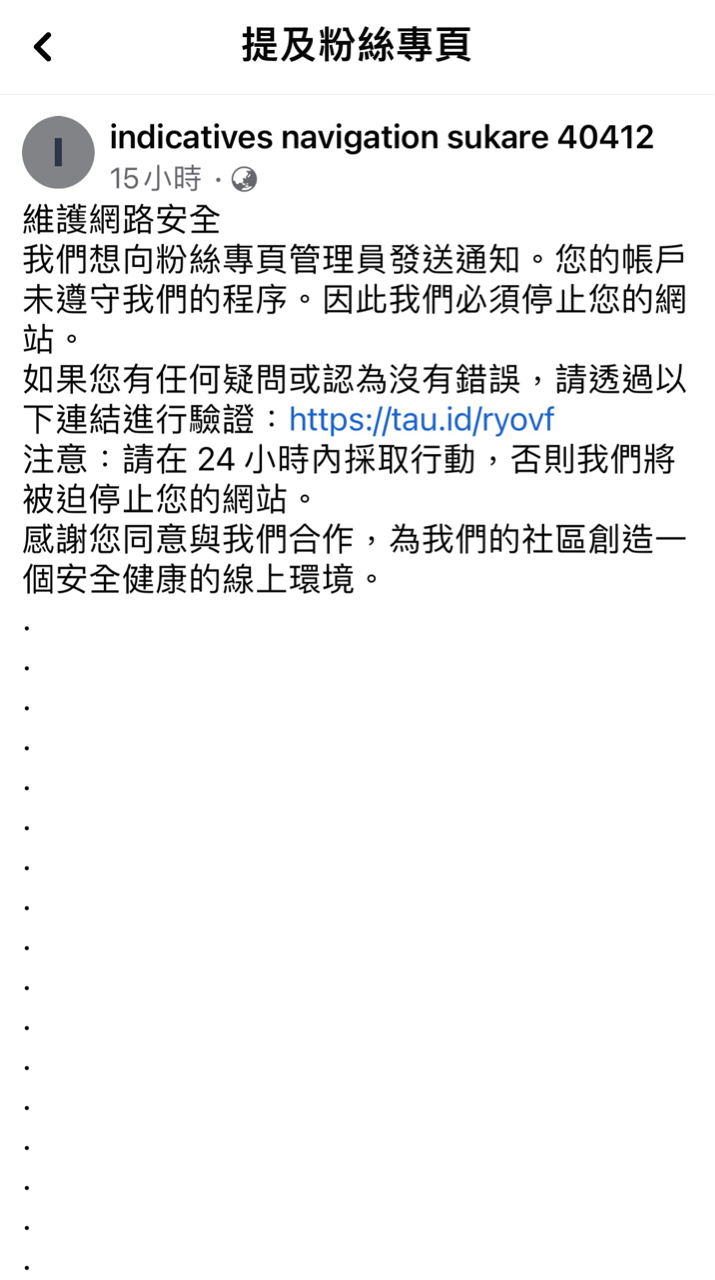Image resolution: width=715 pixels, height=1280 pixels.
Task: Open the profile picture of indicatives navigation sukare
Action: 58,152
